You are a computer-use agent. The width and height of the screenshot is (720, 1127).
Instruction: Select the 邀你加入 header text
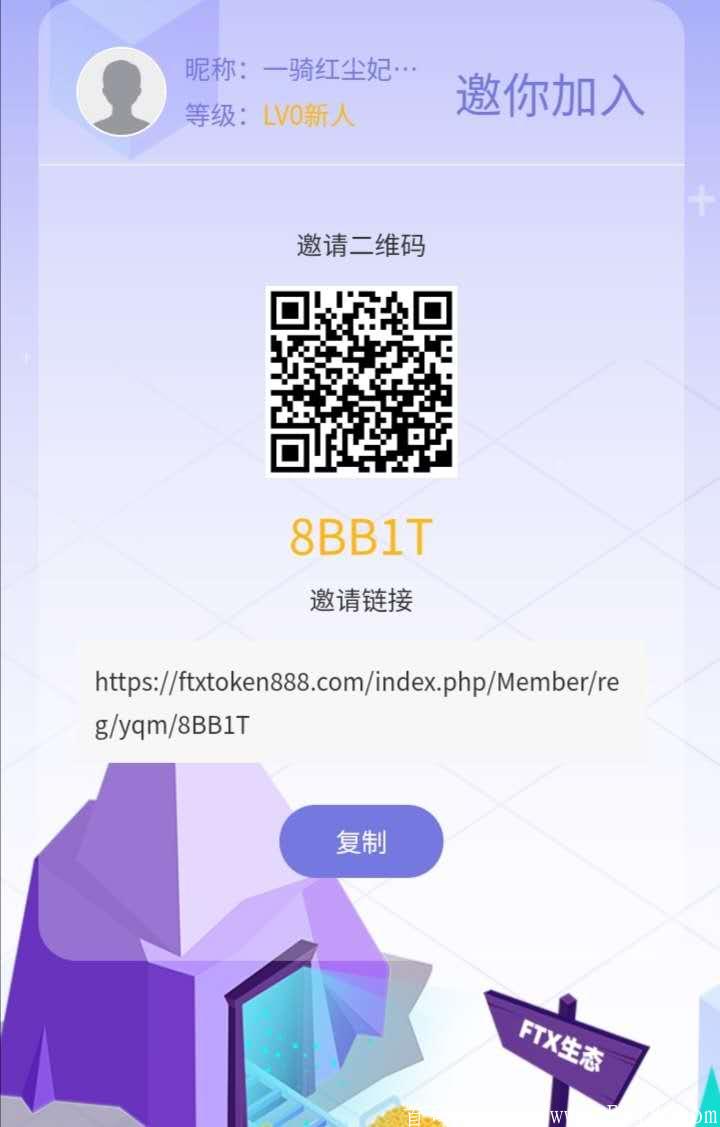coord(550,97)
